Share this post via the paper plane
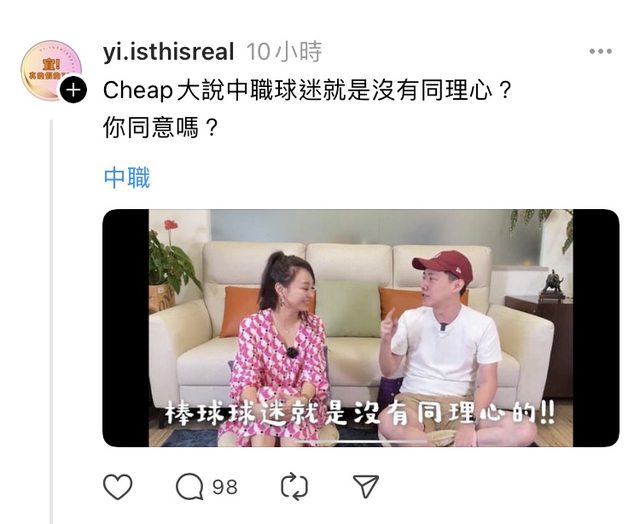Viewport: 640px width, 524px height. coord(367,487)
